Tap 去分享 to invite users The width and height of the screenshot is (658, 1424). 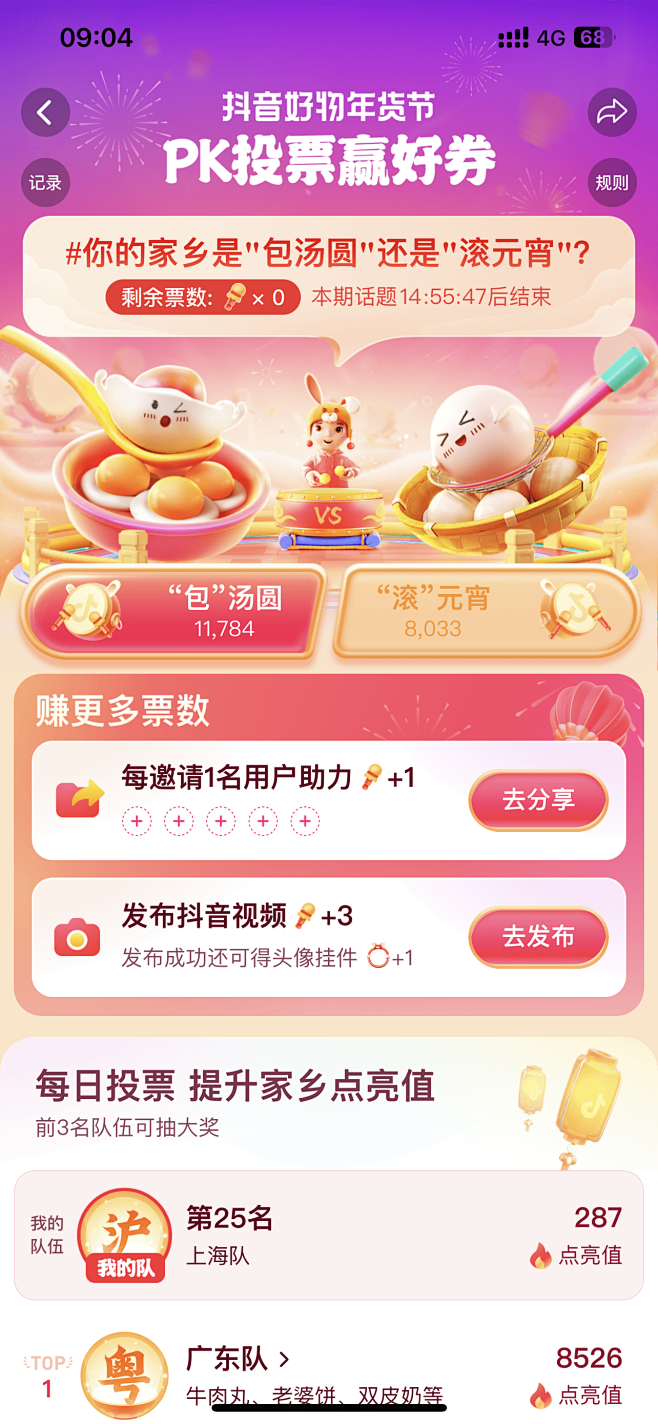coord(538,801)
